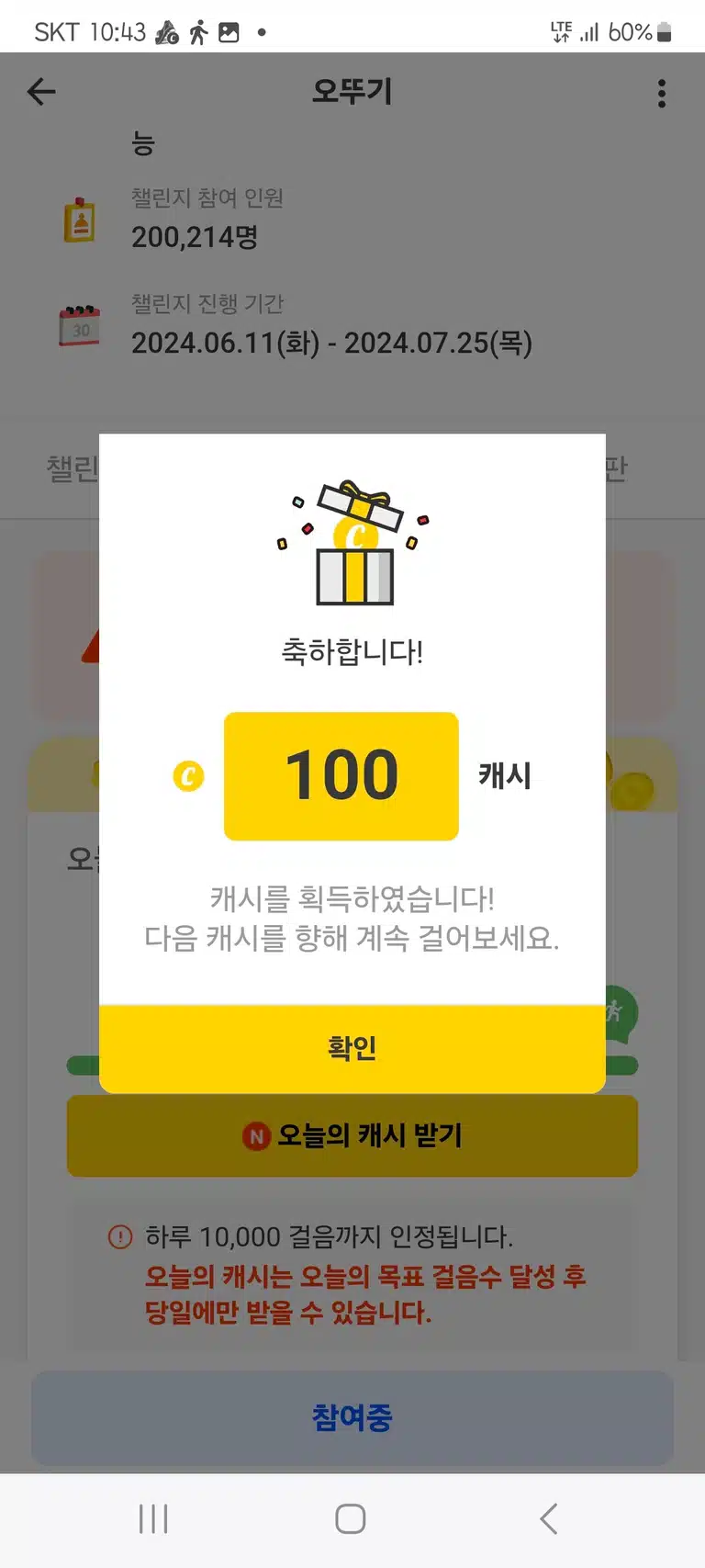The width and height of the screenshot is (705, 1568).
Task: Tap 오늘의 캐시 받기 button
Action: tap(352, 1136)
